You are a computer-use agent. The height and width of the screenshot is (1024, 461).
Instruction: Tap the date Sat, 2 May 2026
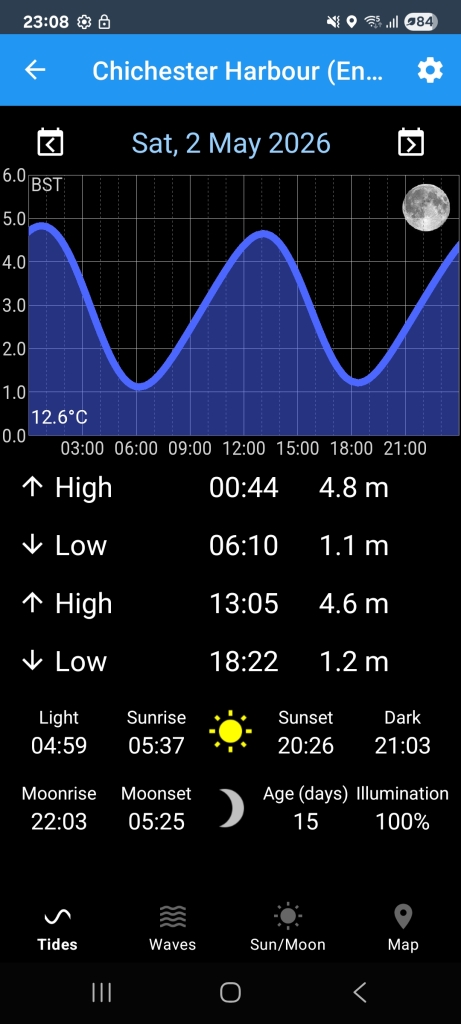click(231, 143)
